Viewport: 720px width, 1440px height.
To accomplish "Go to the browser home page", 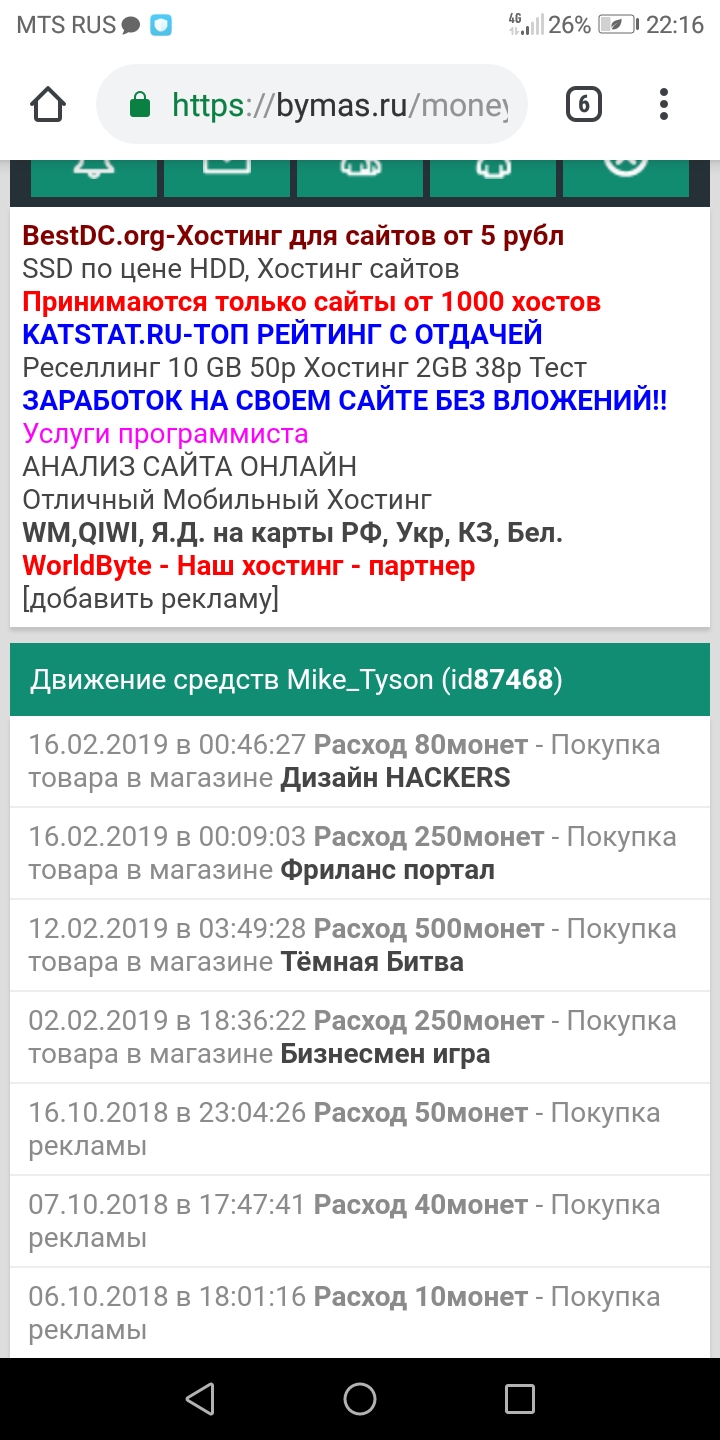I will tap(48, 104).
